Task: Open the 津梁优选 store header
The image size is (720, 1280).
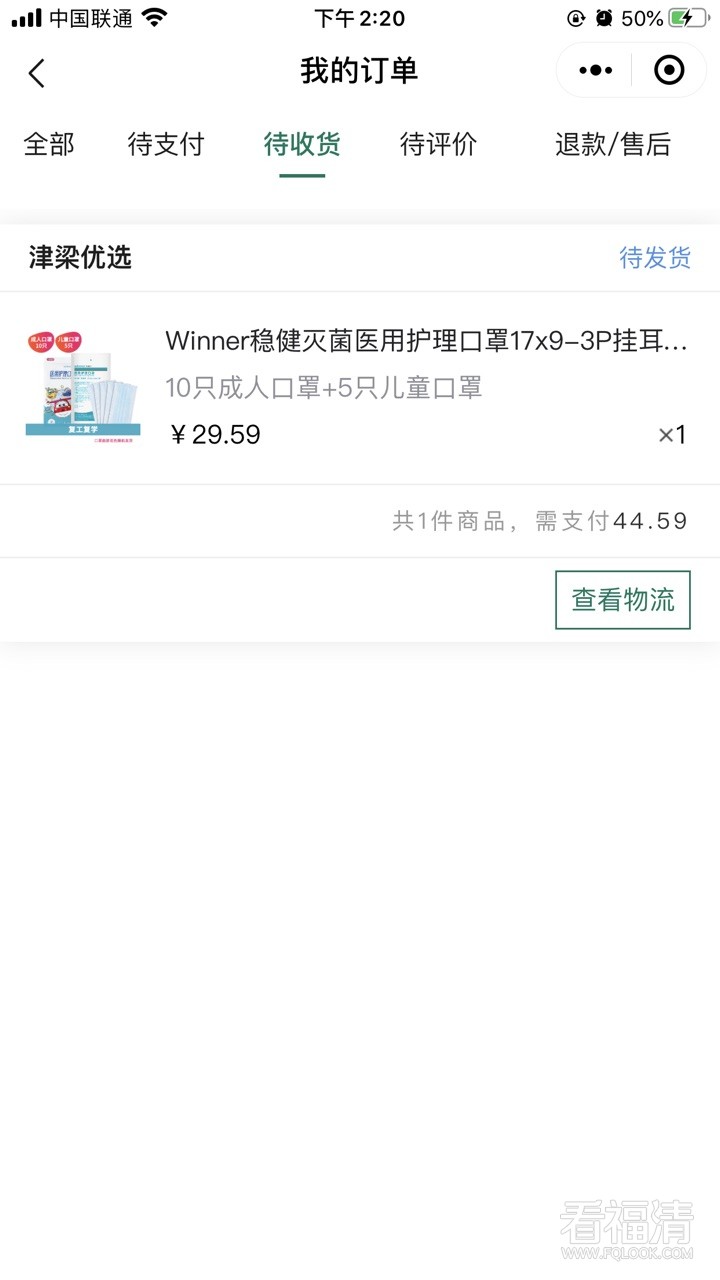Action: pos(81,258)
